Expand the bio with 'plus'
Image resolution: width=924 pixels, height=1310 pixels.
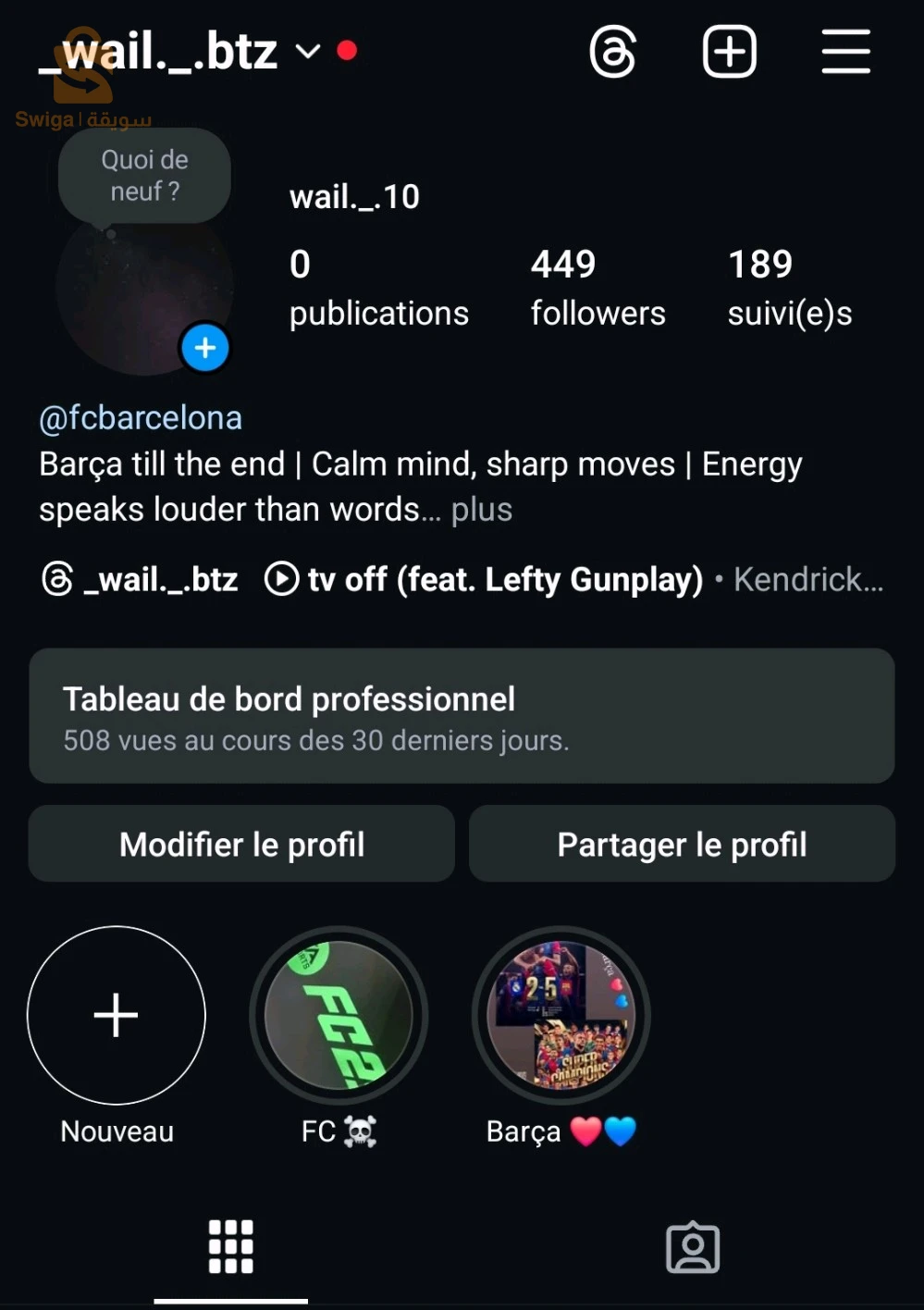[x=481, y=510]
